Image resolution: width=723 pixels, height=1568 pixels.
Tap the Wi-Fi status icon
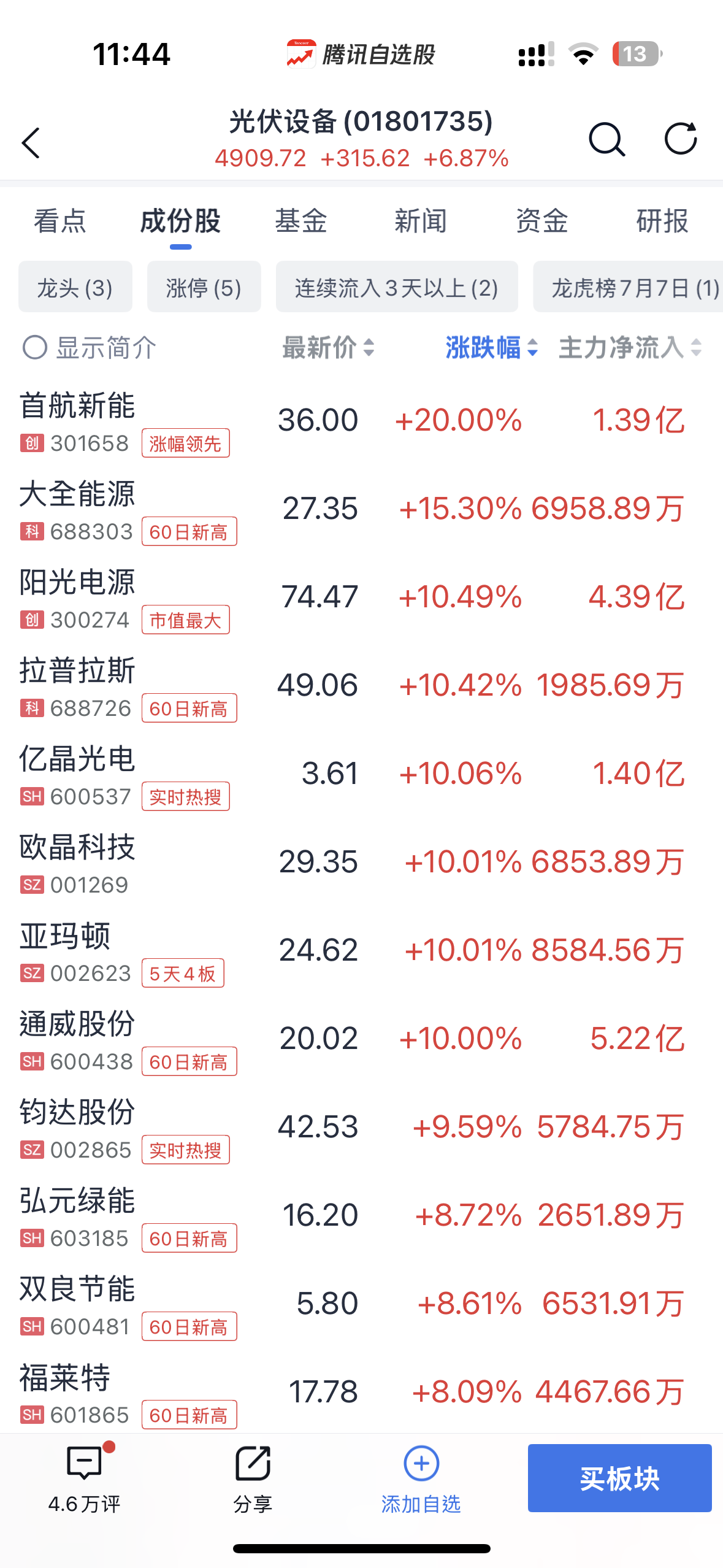coord(583,54)
